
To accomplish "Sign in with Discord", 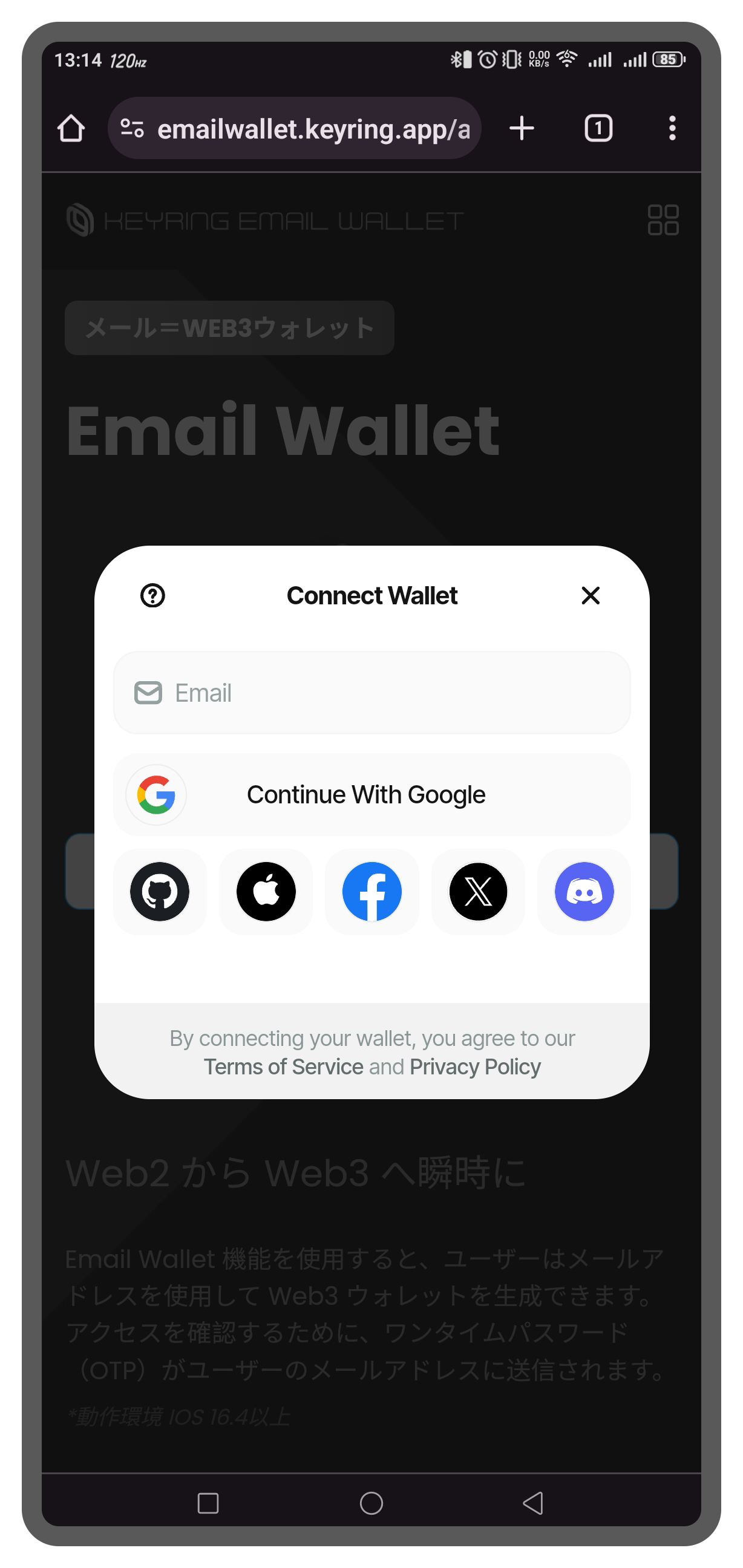I will 584,892.
